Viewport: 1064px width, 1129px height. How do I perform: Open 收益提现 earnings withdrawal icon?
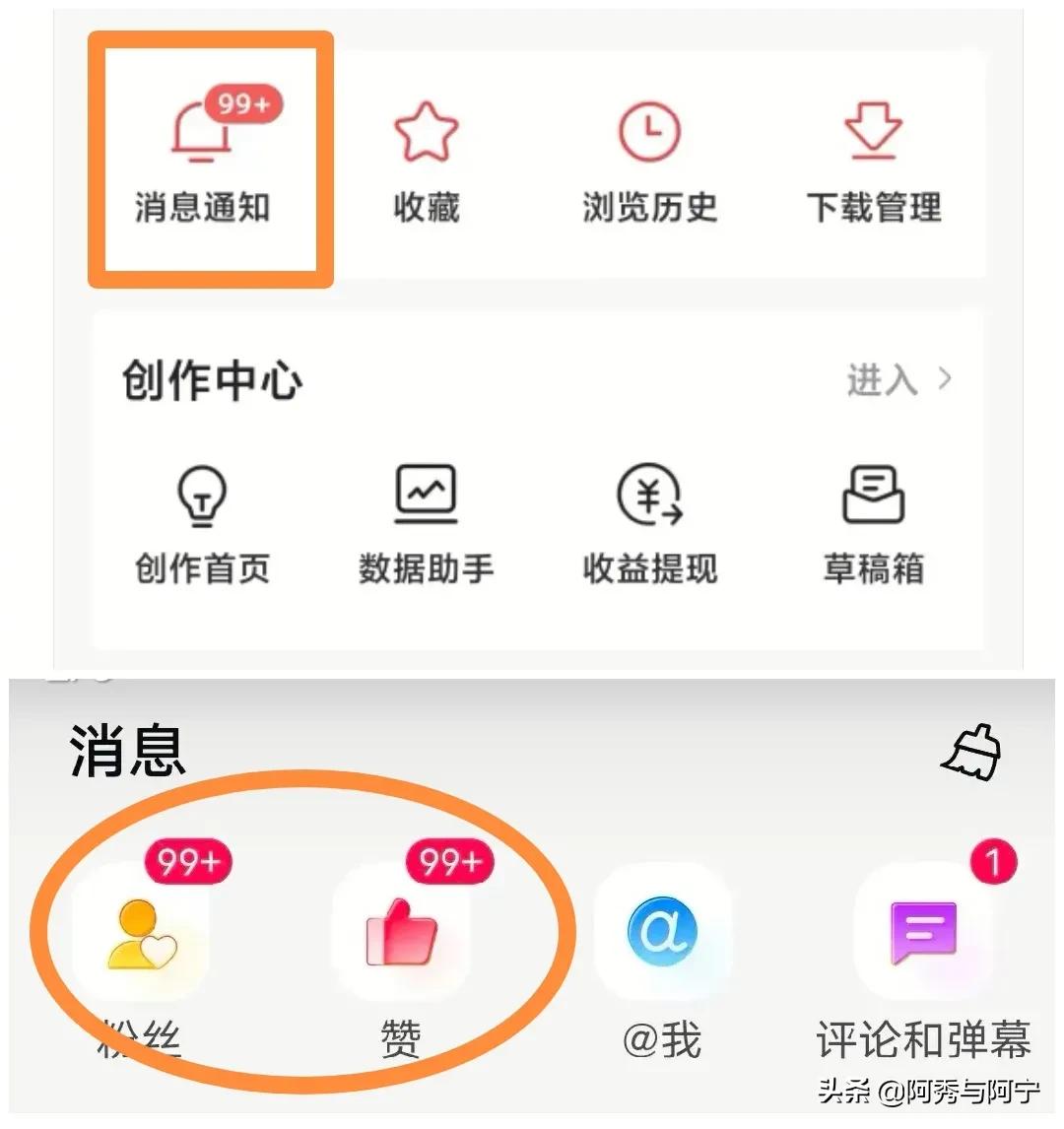coord(648,493)
